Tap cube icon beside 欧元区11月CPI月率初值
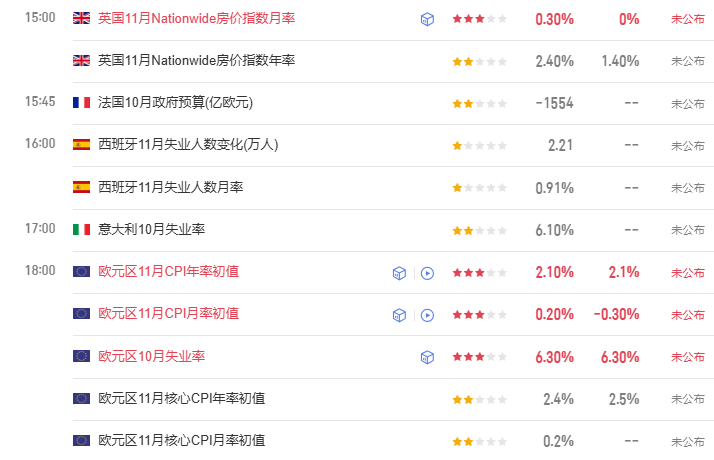 [399, 315]
